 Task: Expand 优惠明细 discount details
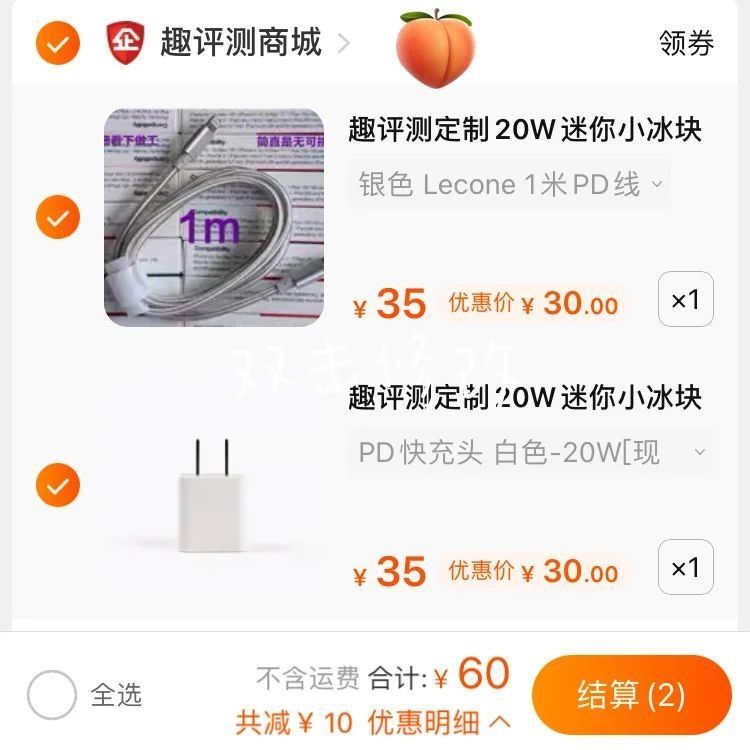point(440,722)
